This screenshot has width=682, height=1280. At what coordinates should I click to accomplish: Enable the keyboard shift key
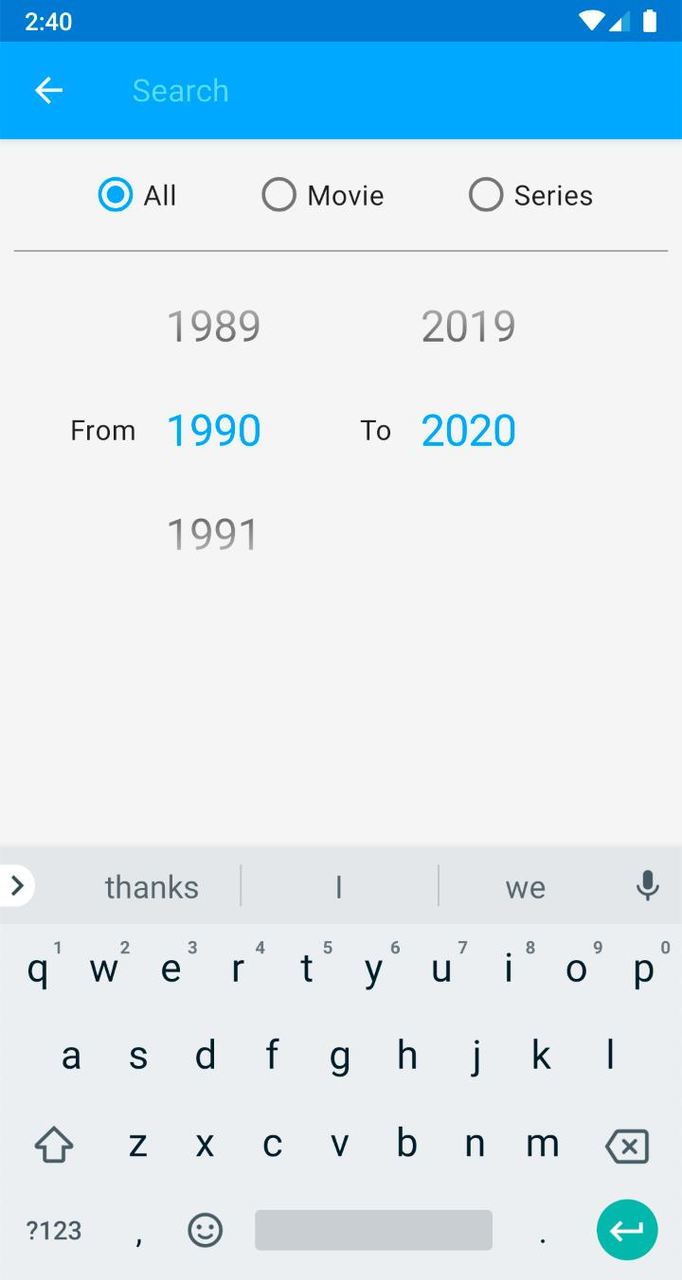pyautogui.click(x=54, y=1145)
